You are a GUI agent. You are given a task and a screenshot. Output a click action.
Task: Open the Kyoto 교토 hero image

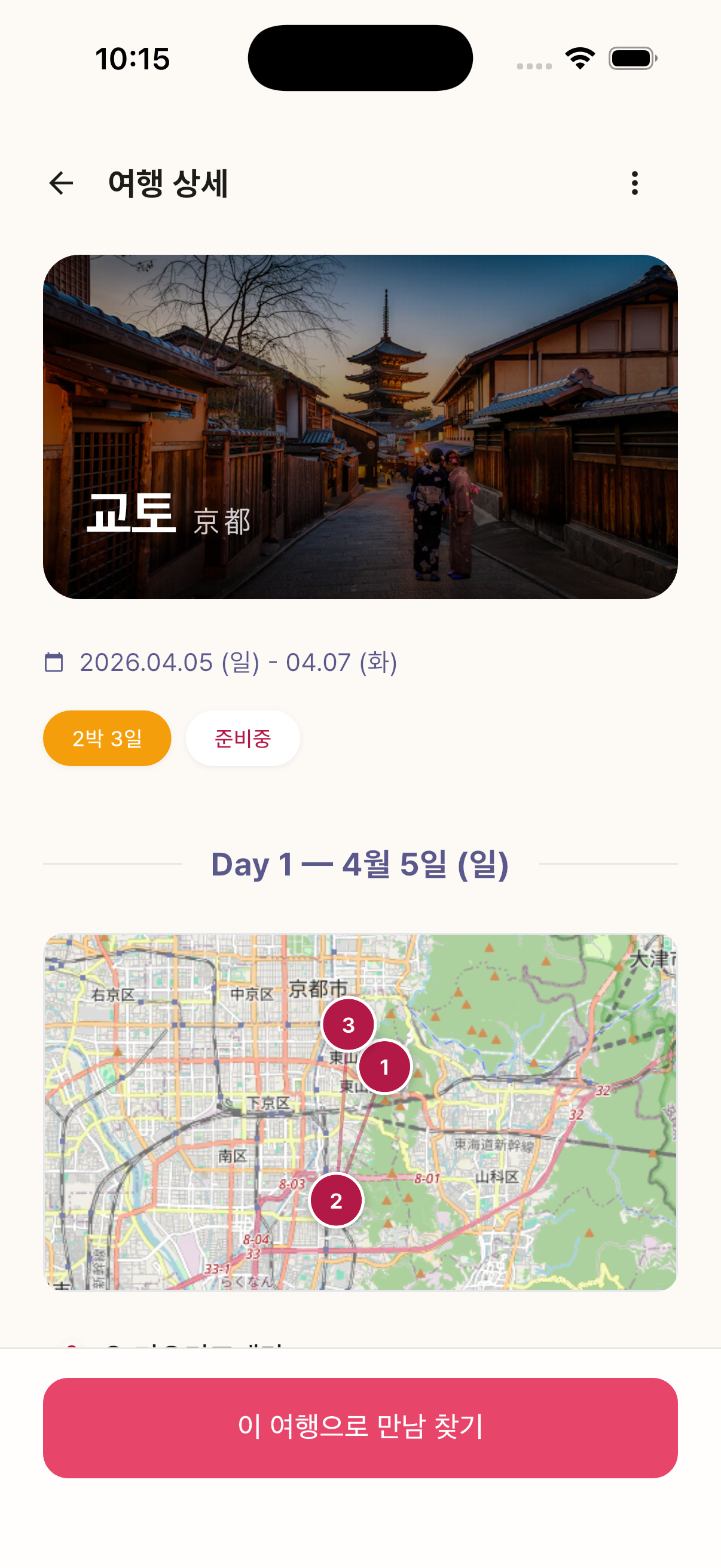coord(360,426)
